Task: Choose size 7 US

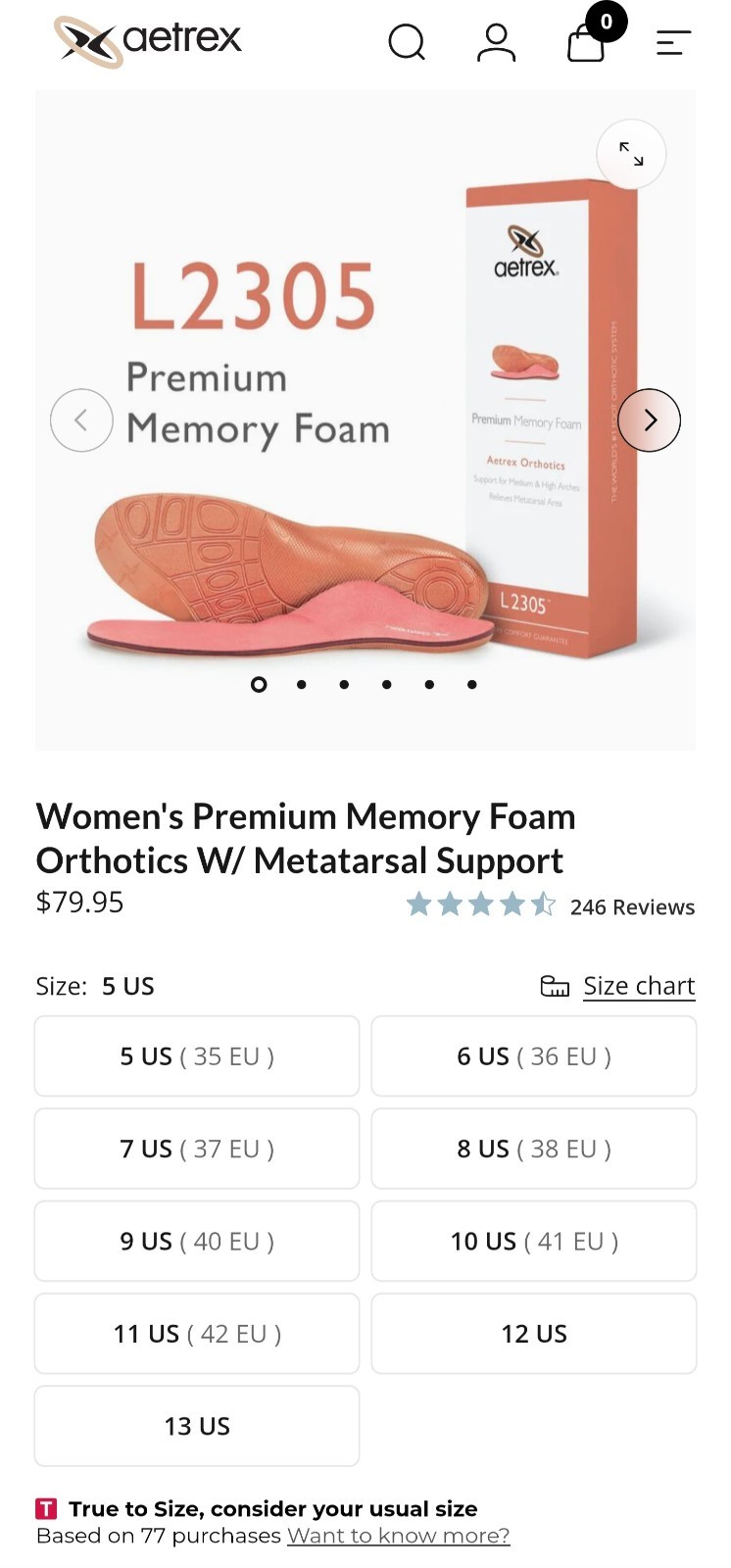Action: tap(197, 1149)
